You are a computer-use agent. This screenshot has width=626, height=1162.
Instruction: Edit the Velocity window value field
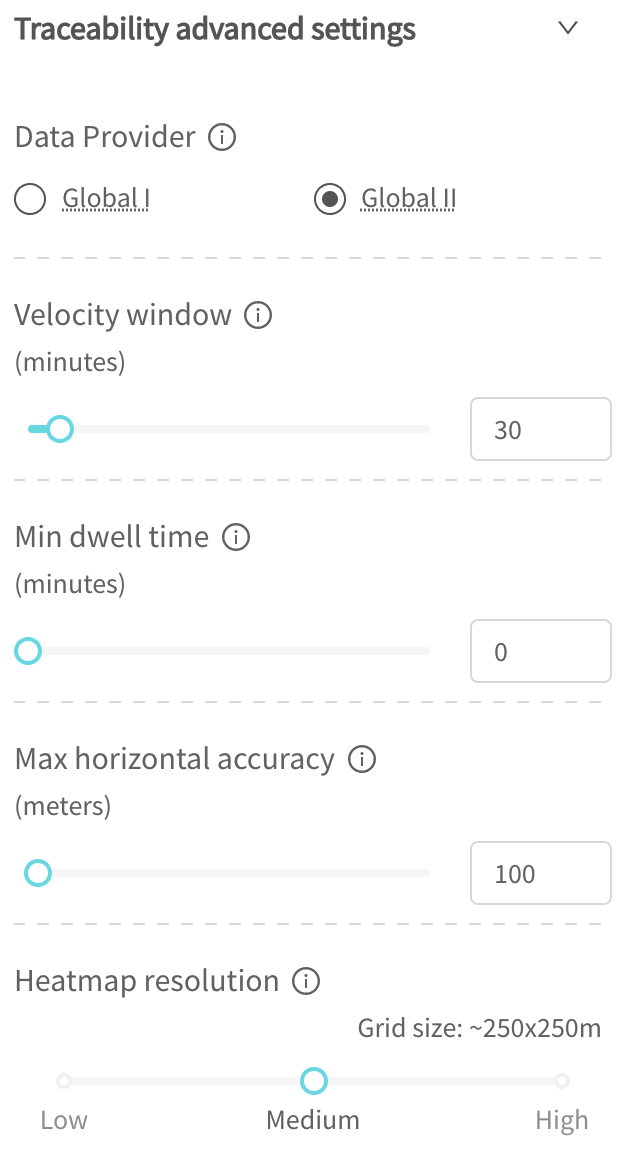click(540, 430)
